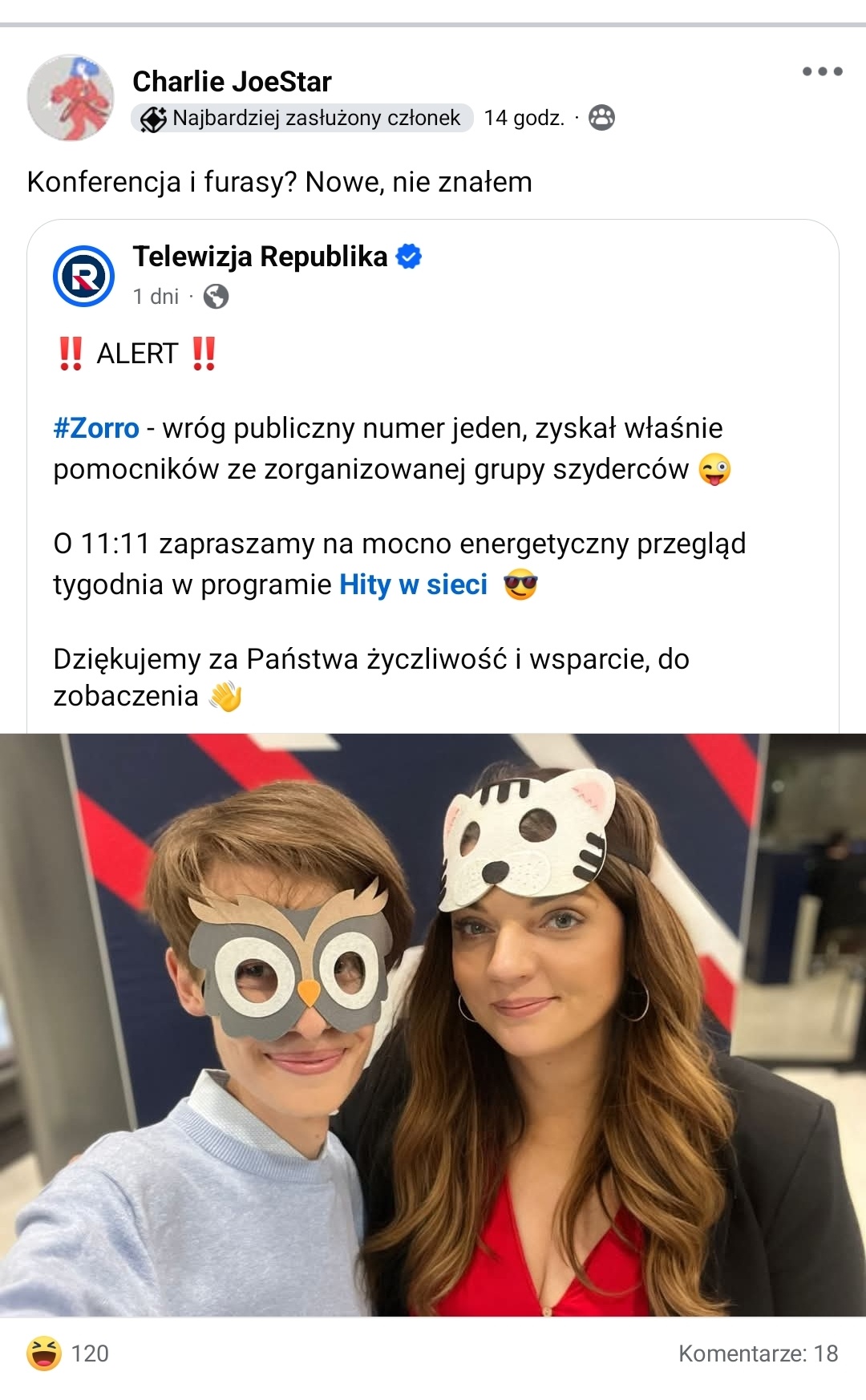Open the #Zorro hashtag
The height and width of the screenshot is (1400, 866).
[x=96, y=428]
